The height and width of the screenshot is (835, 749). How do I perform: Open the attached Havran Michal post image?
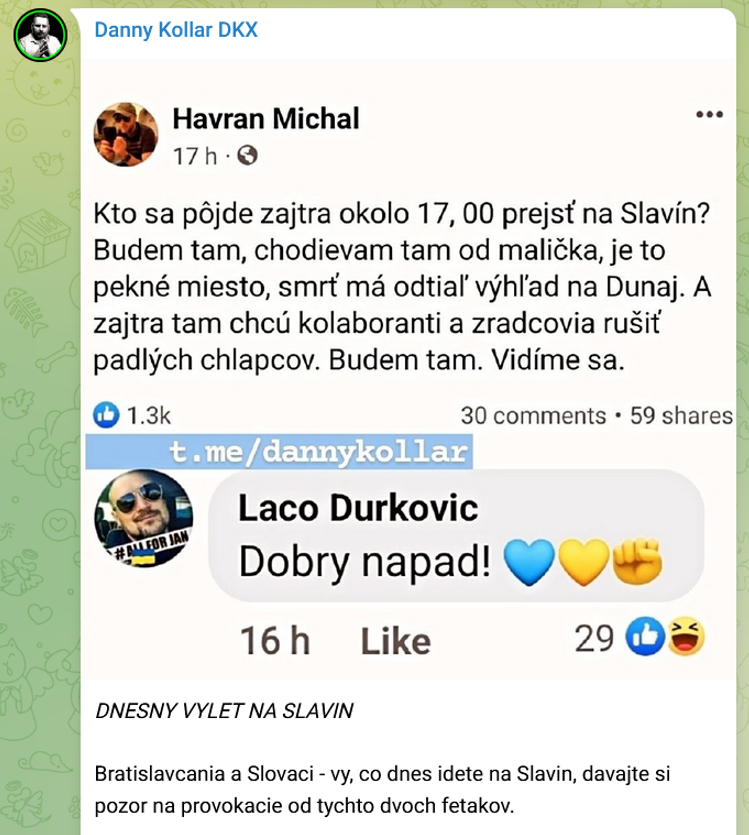click(x=415, y=370)
